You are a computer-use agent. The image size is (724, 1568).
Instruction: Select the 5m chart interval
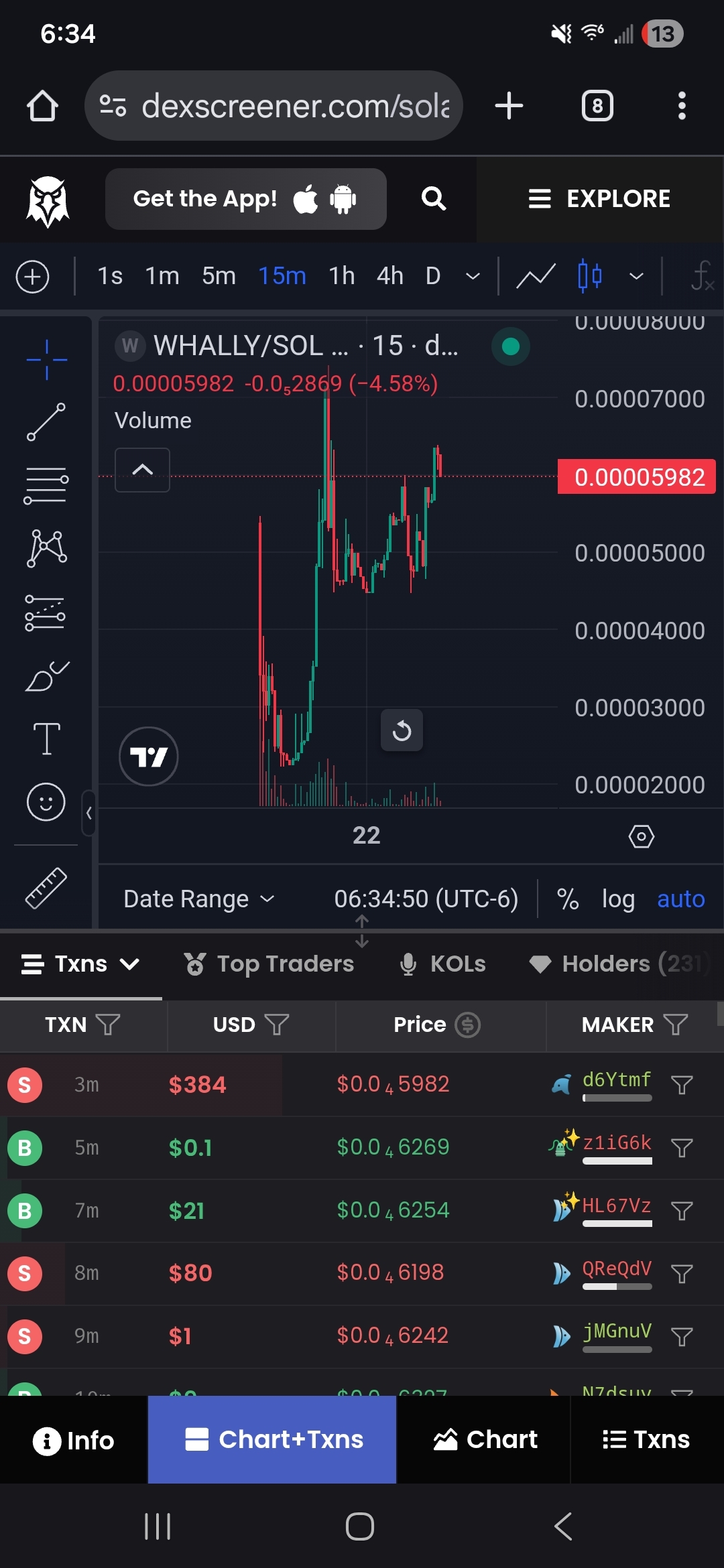pyautogui.click(x=219, y=276)
